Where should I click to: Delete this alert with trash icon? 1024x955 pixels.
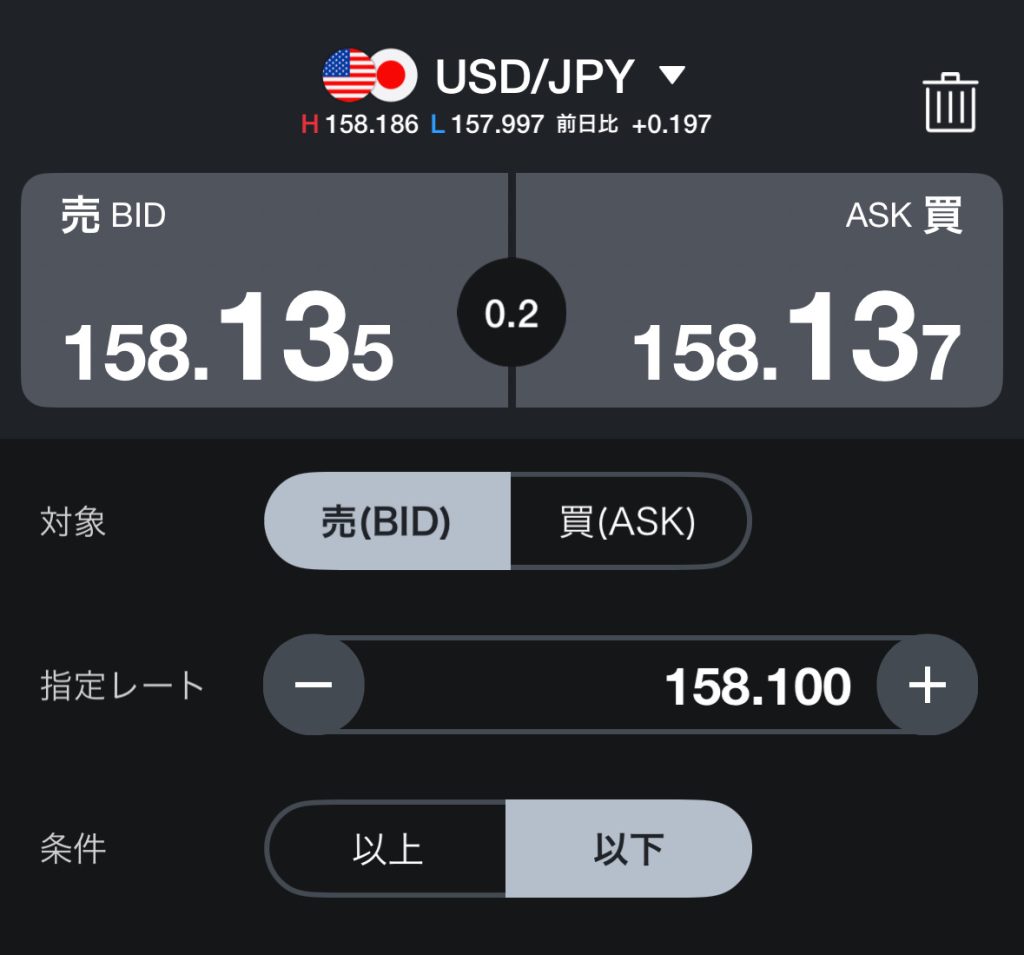click(x=949, y=102)
